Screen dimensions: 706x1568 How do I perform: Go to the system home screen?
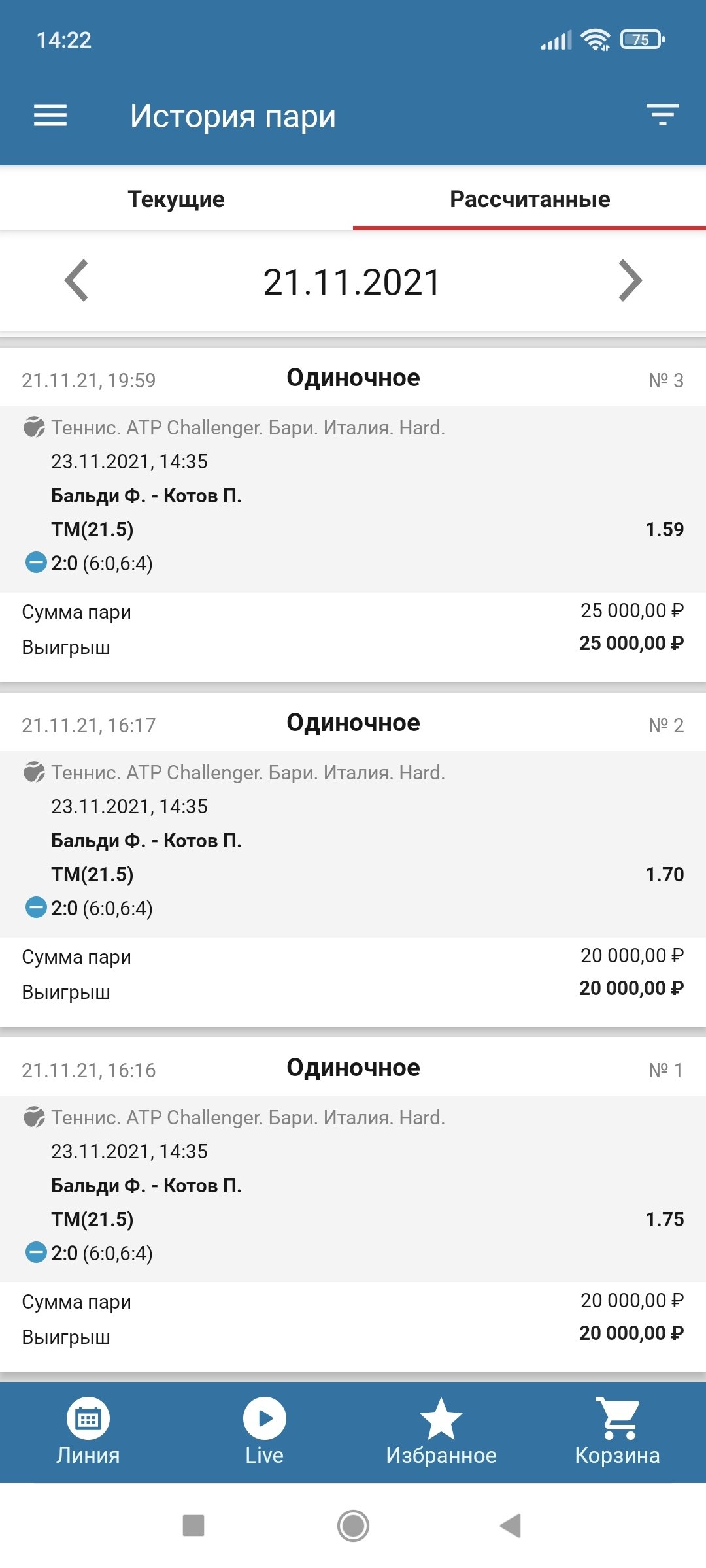pos(353,1526)
